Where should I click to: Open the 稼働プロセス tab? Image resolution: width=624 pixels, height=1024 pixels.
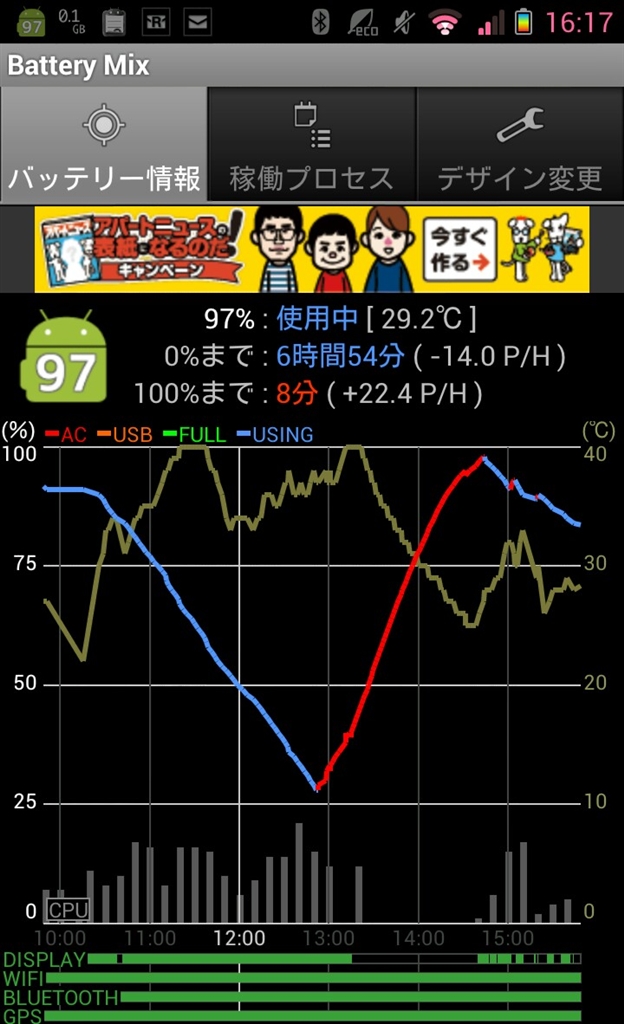(311, 144)
